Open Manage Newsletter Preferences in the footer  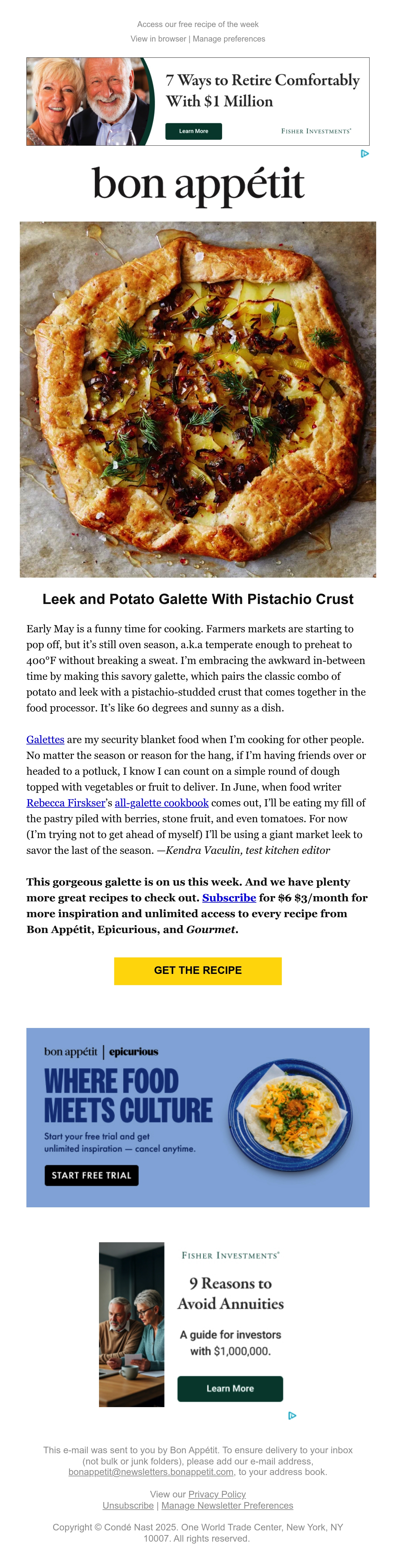[227, 1505]
